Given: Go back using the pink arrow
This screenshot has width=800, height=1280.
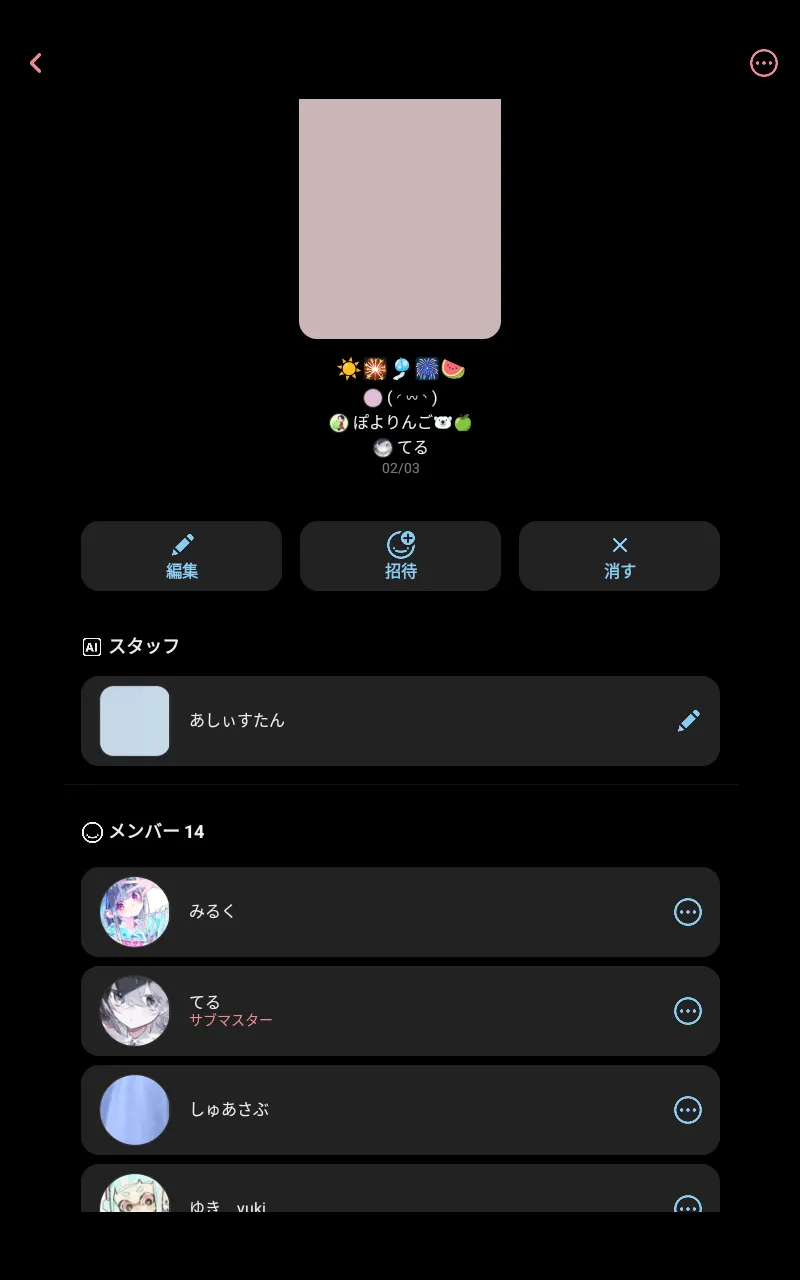Looking at the screenshot, I should click(x=36, y=63).
